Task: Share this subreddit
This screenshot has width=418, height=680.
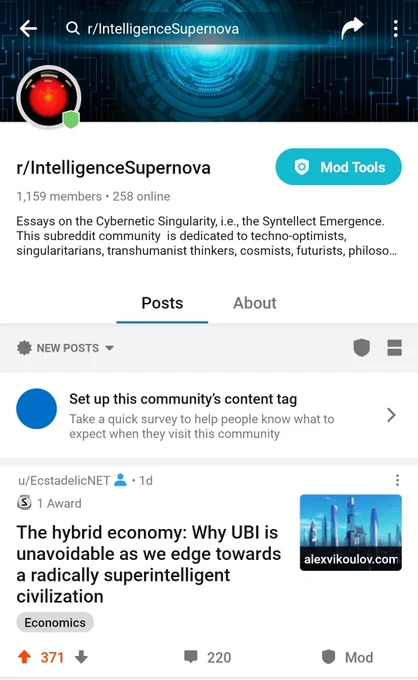Action: (x=352, y=29)
